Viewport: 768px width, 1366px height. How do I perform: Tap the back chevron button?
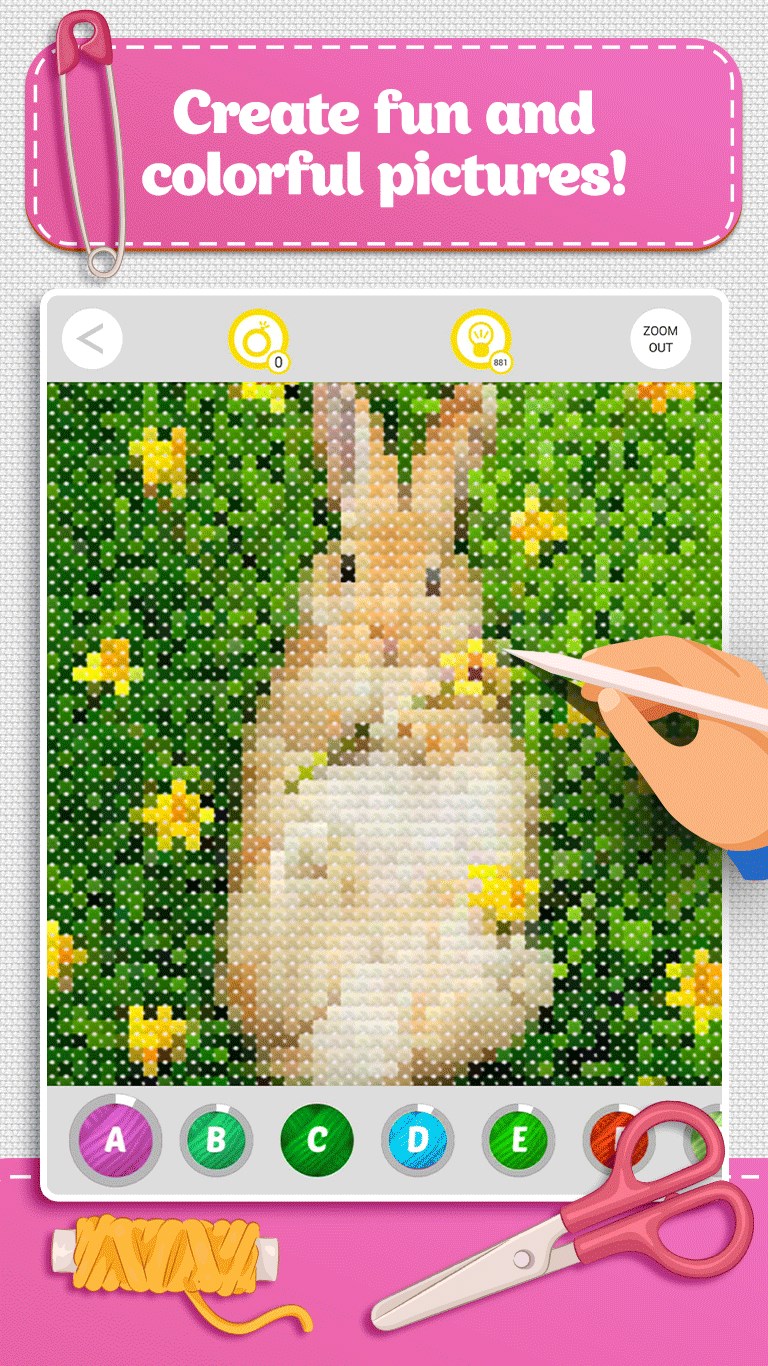(x=91, y=339)
